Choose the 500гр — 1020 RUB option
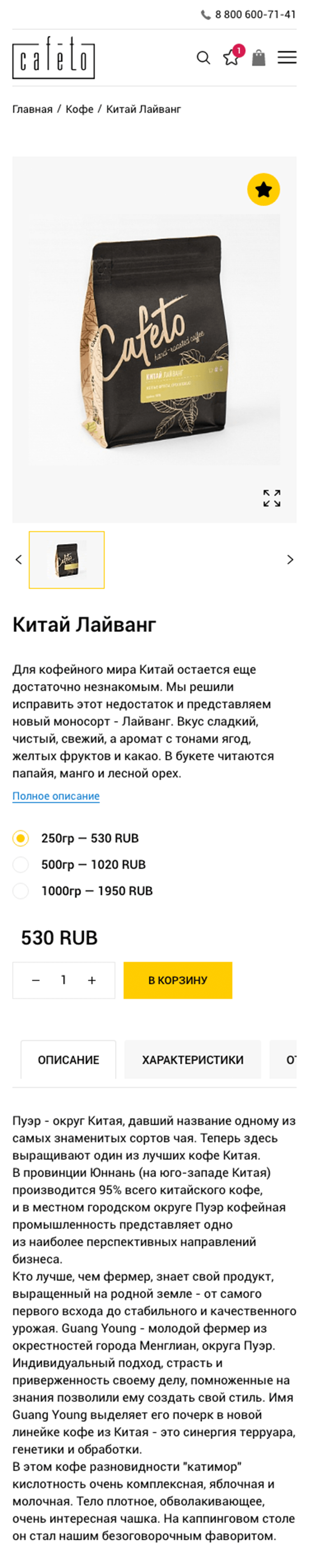309x1568 pixels. pos(21,864)
